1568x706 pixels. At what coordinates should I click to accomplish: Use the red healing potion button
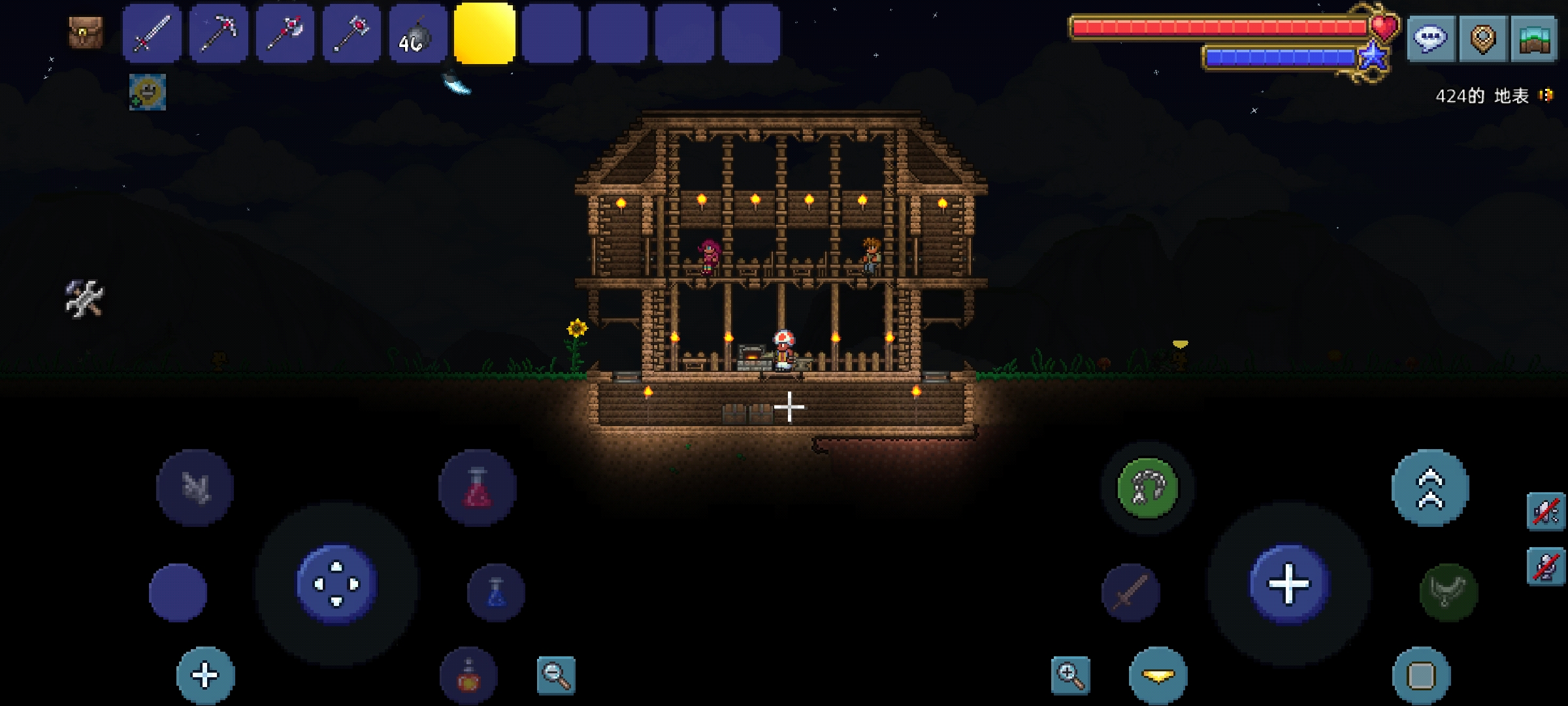478,488
